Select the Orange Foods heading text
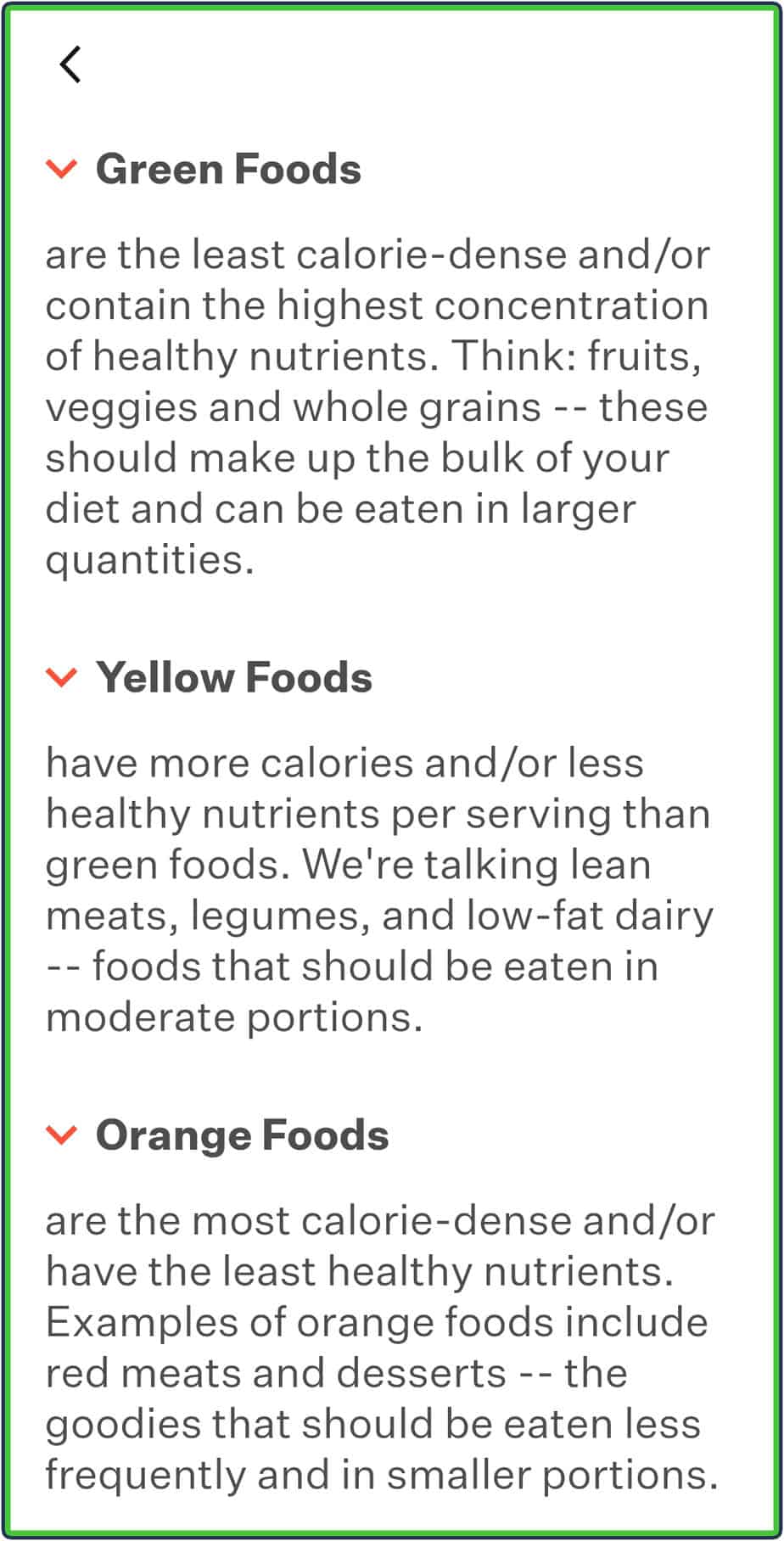The height and width of the screenshot is (1541, 784). [242, 1135]
